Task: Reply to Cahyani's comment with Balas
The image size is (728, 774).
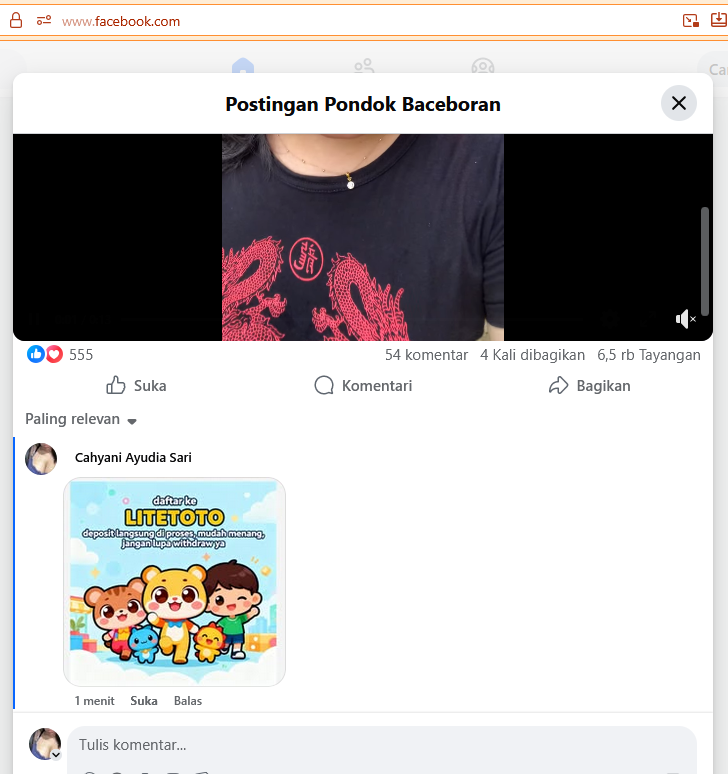Action: (x=188, y=701)
